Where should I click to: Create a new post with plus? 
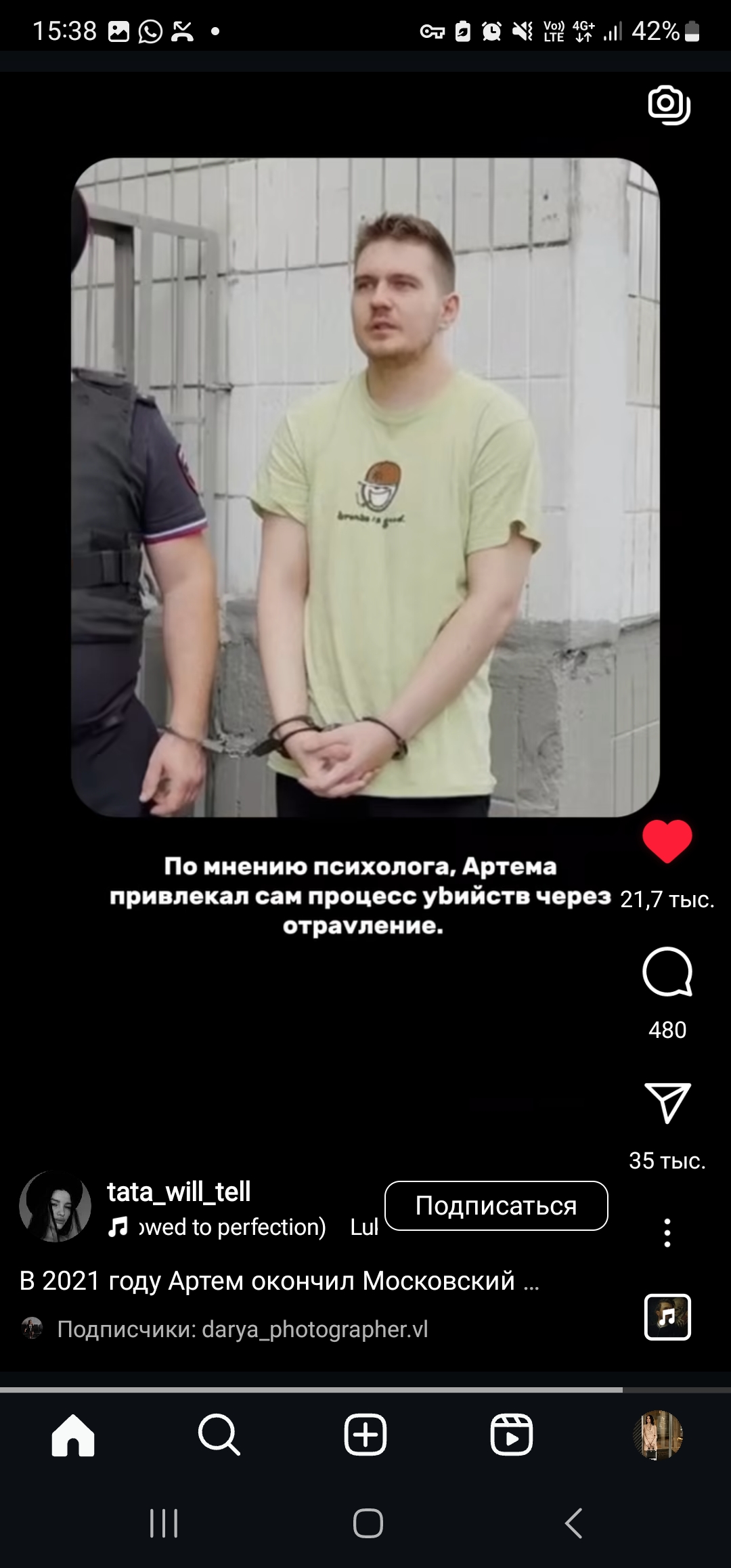(x=365, y=1435)
